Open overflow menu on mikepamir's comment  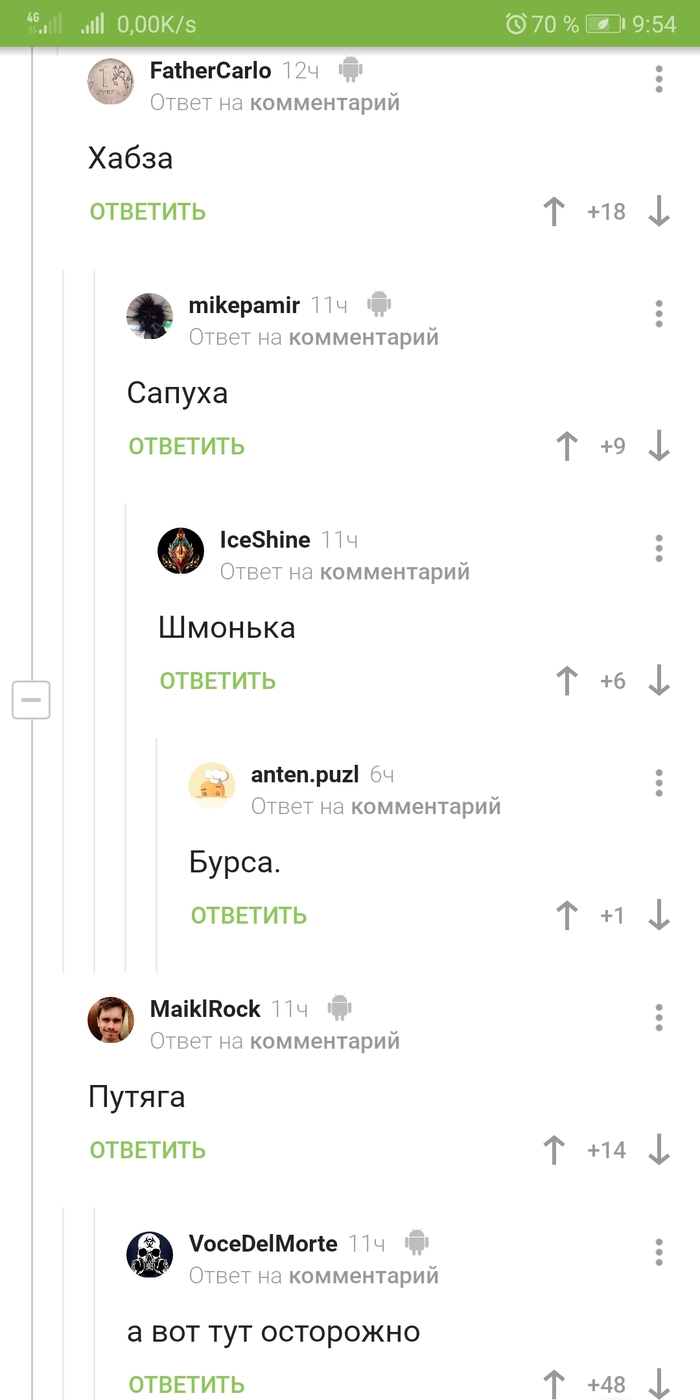659,313
